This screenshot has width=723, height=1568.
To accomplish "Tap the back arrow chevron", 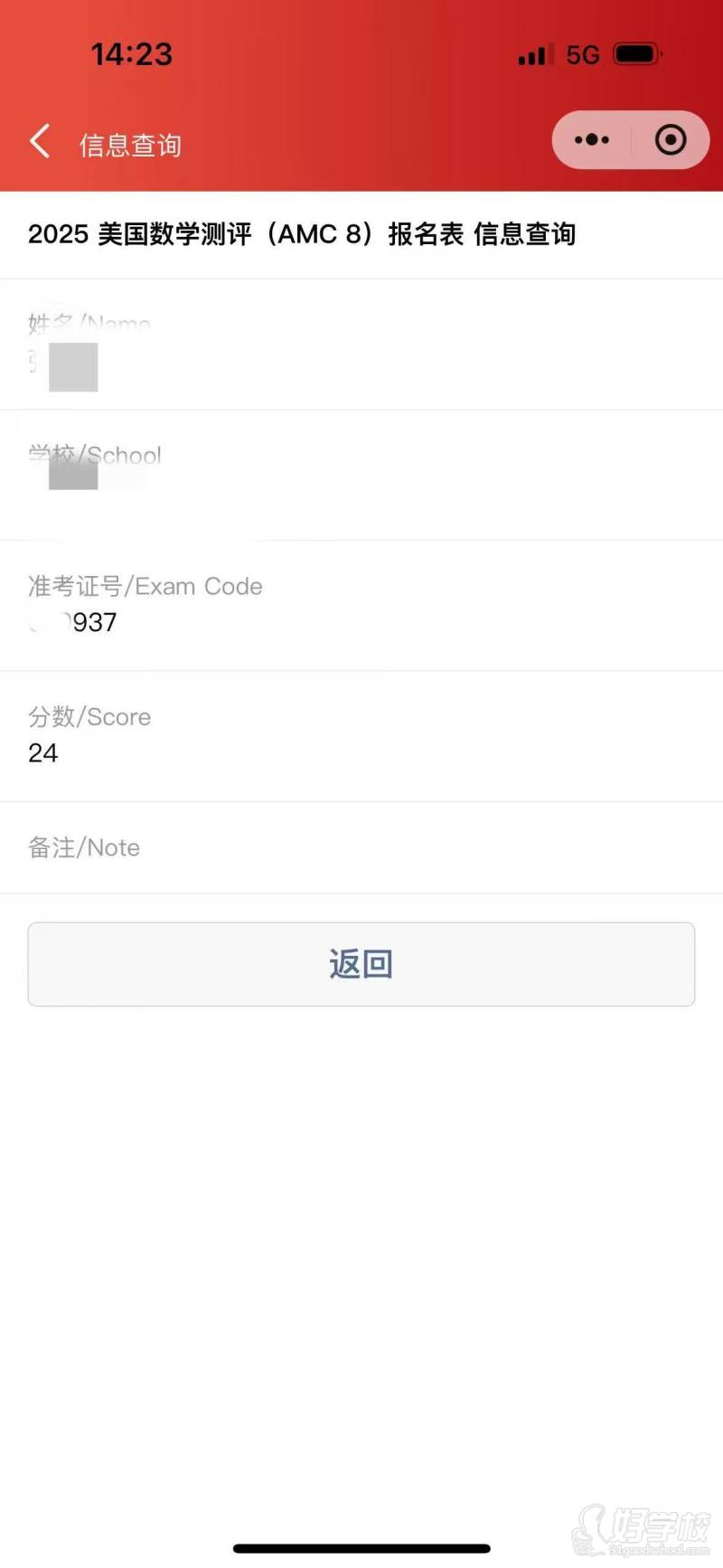I will point(40,141).
